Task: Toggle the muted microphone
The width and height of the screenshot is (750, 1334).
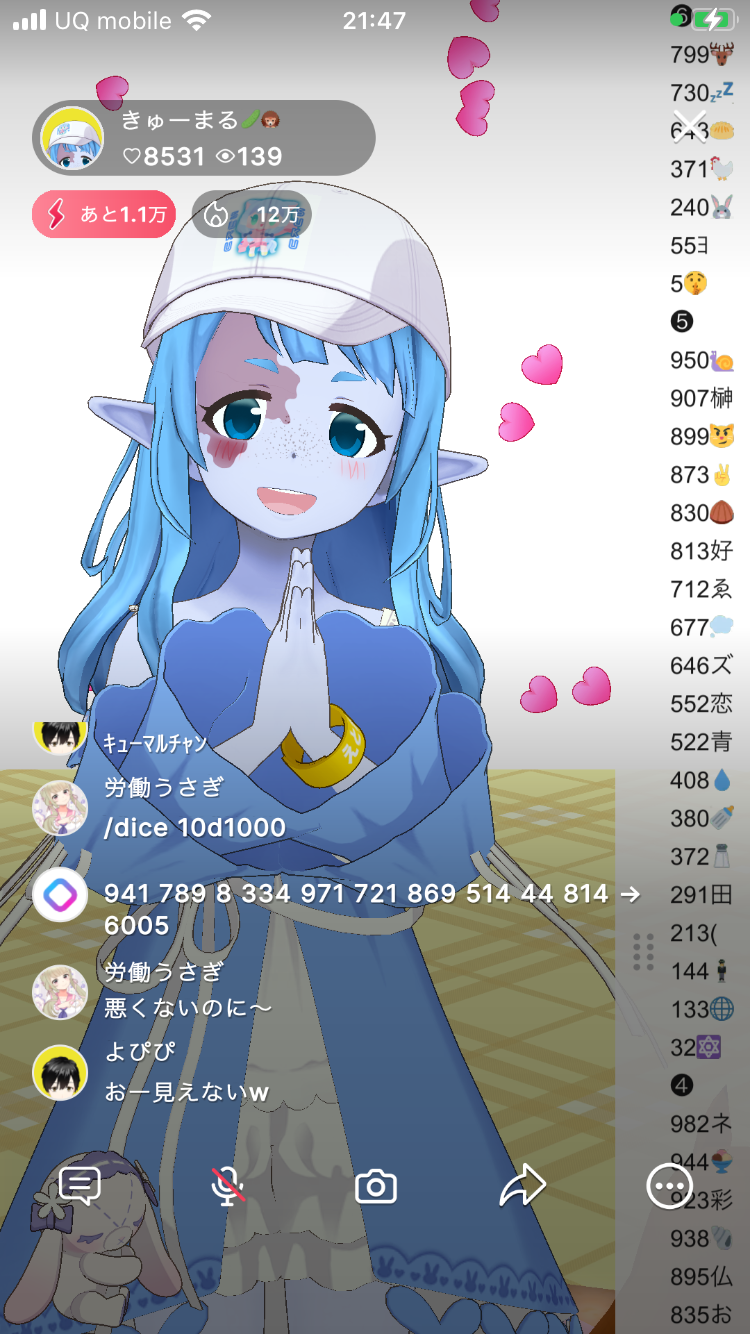Action: click(228, 1186)
